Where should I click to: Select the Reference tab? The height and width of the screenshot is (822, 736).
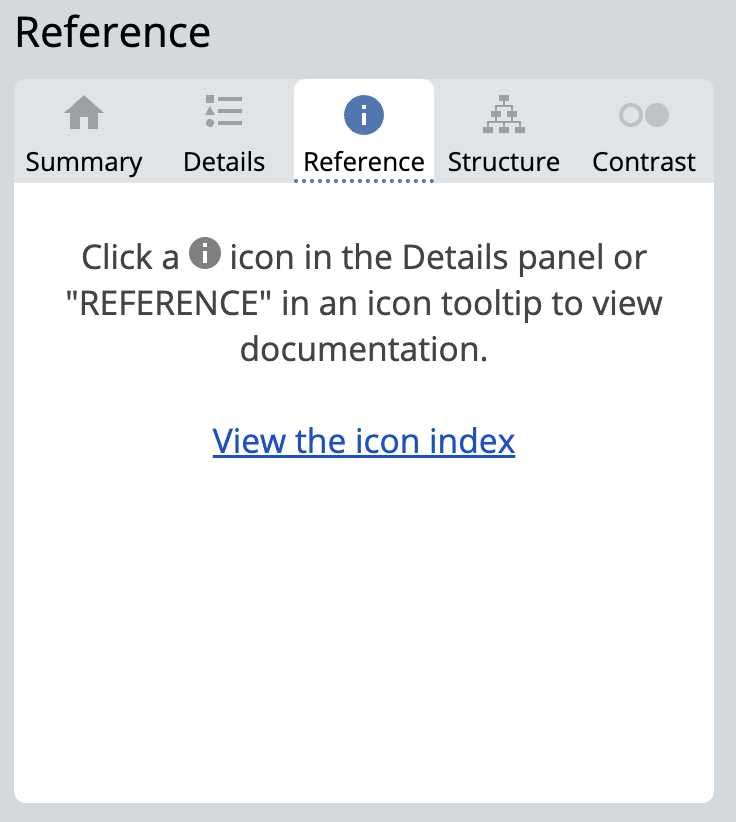click(x=364, y=134)
